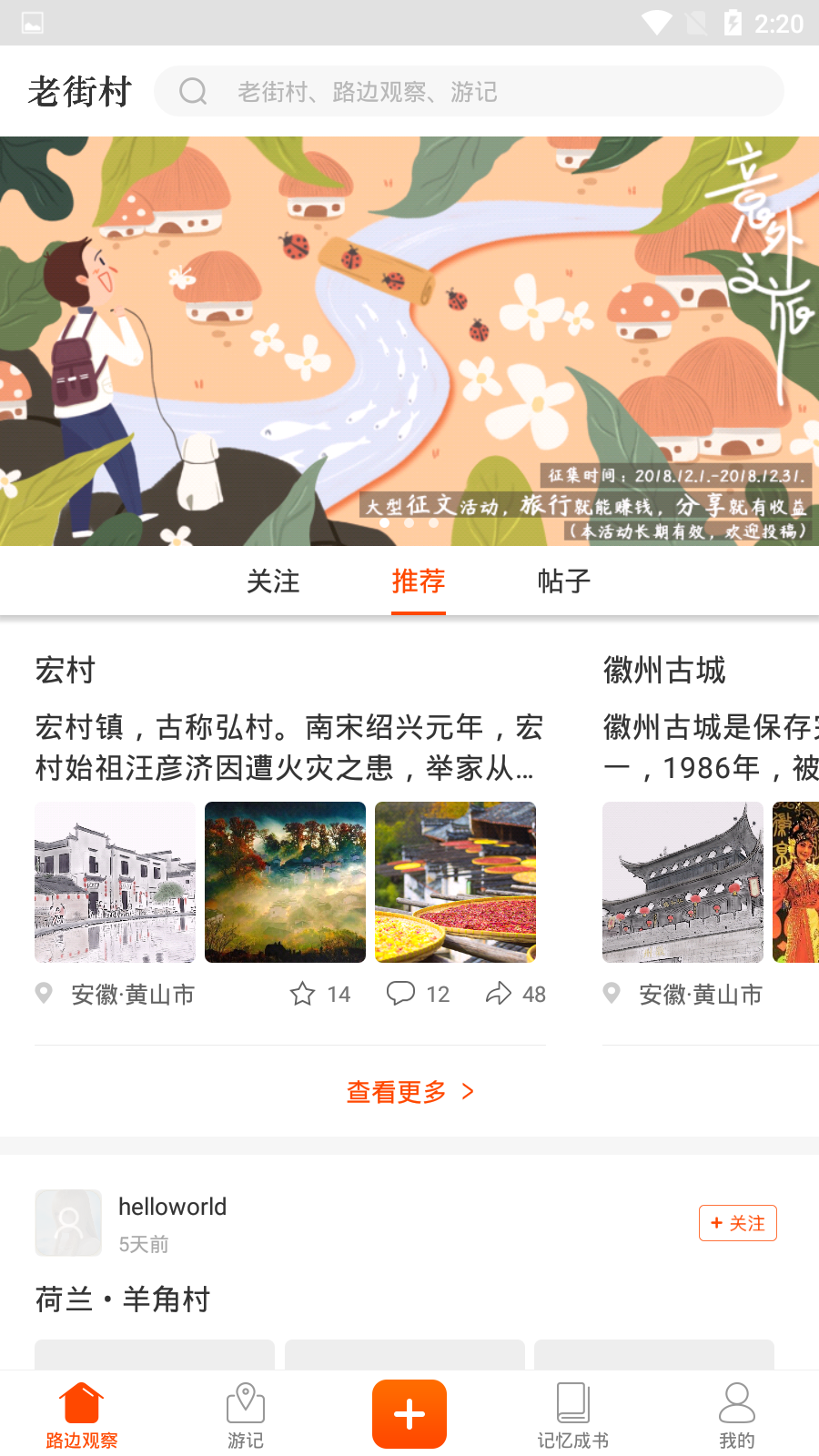
Task: Open the search box for 老街村、路边观察、游记
Action: coord(469,91)
